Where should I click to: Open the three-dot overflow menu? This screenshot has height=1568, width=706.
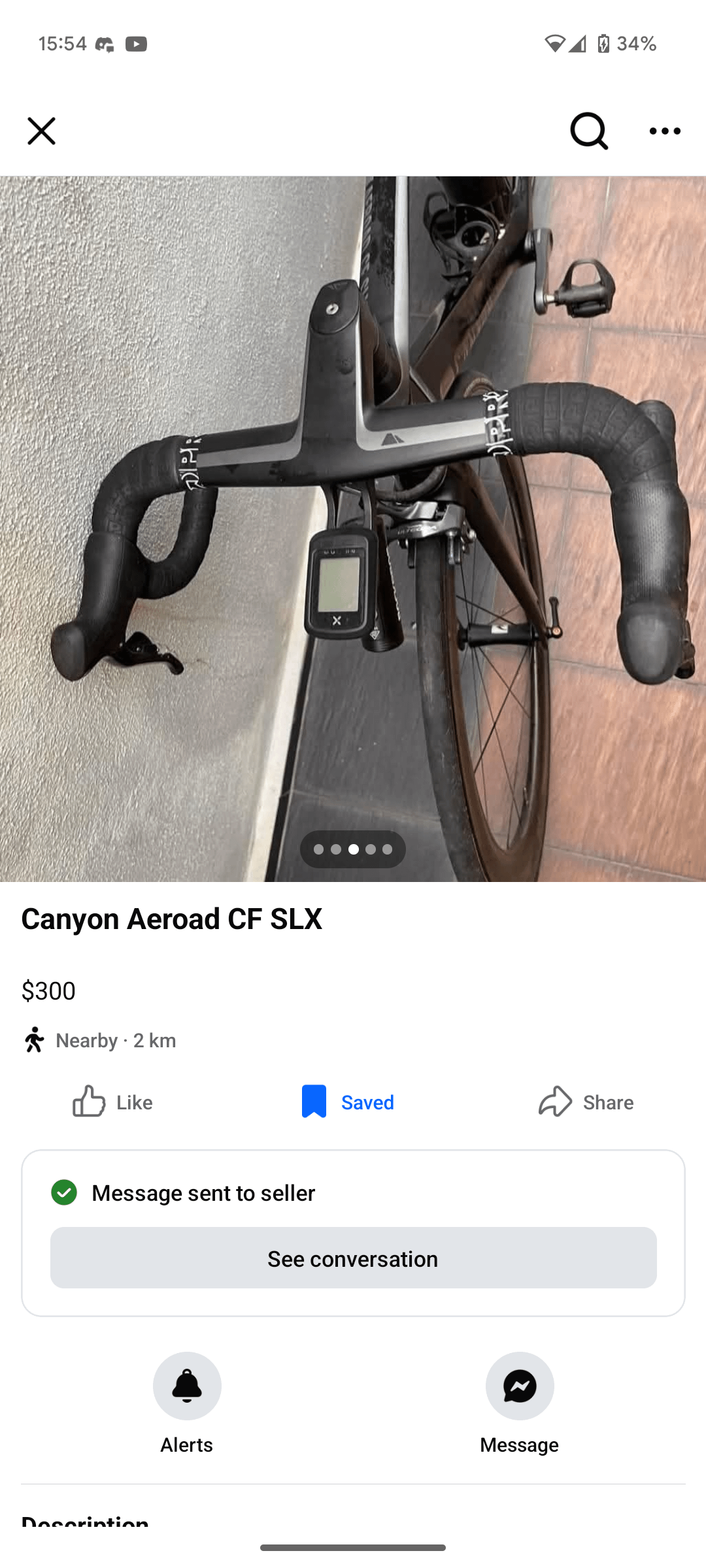665,131
